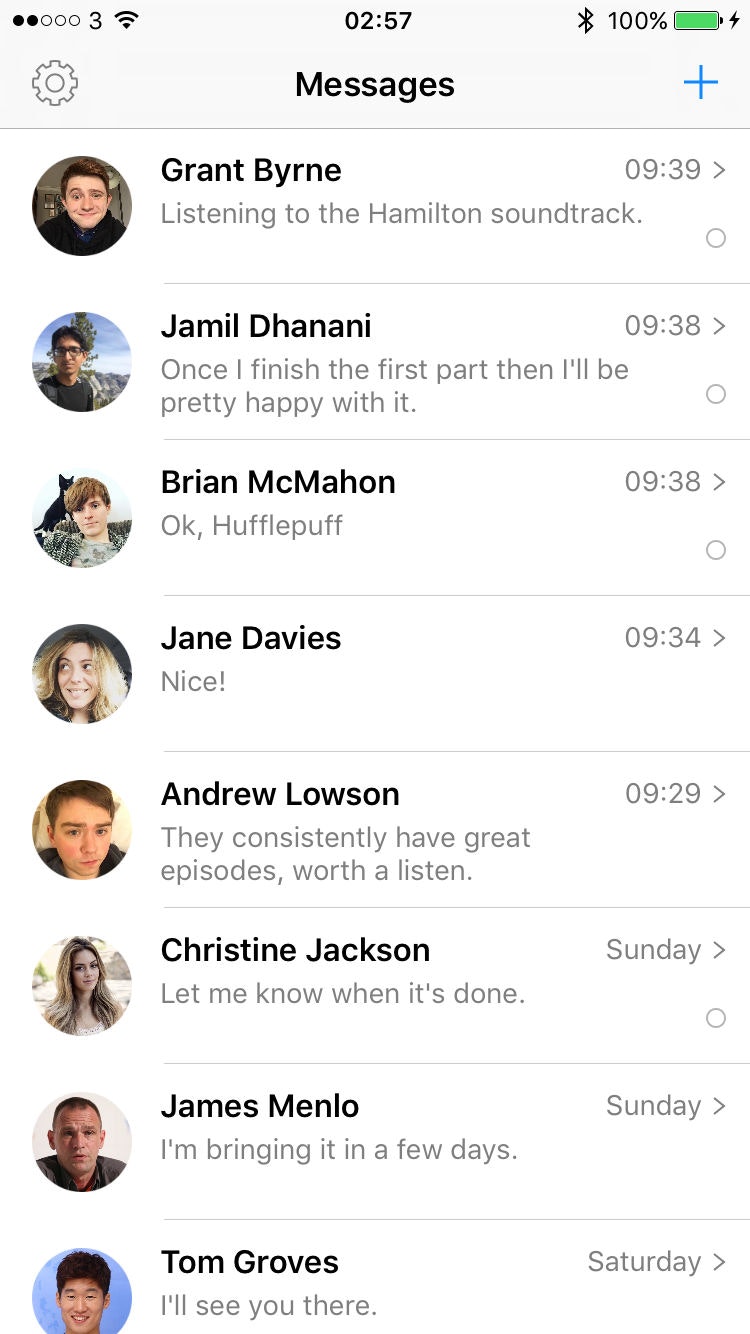Compose a new message with plus
The image size is (750, 1334).
pyautogui.click(x=700, y=83)
